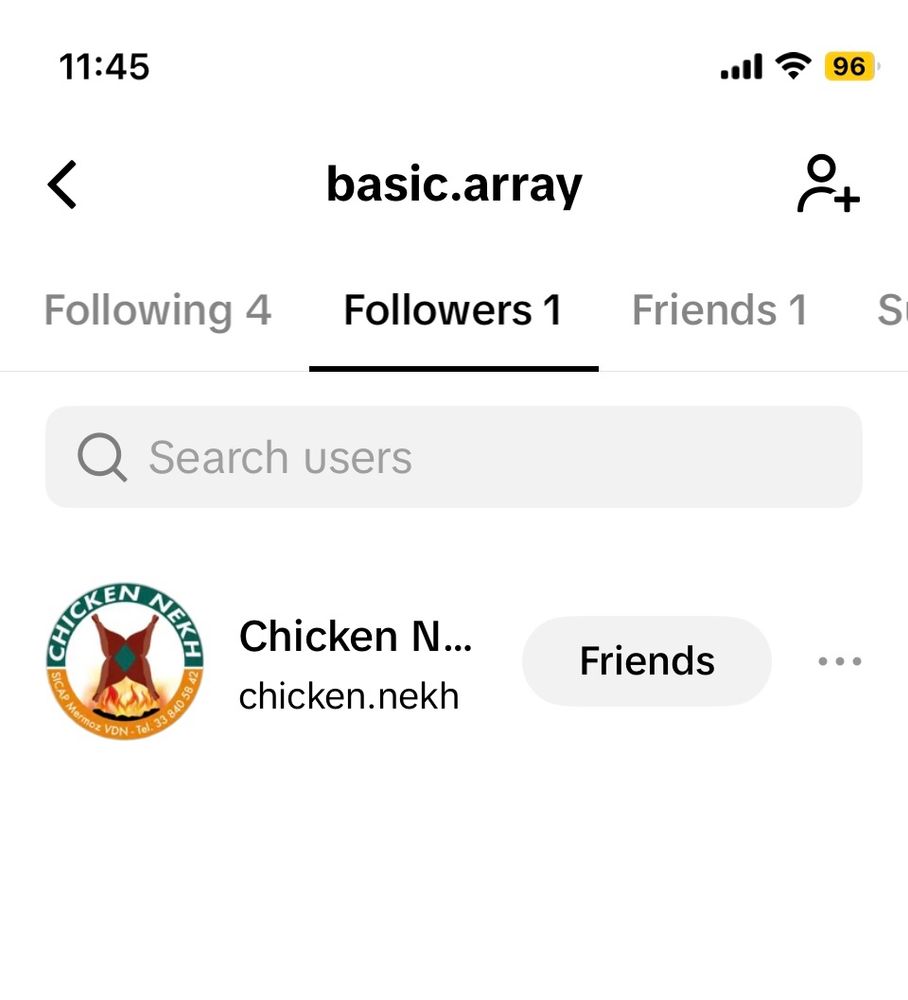
Task: Tap the Followers tab underline indicator
Action: coord(453,368)
